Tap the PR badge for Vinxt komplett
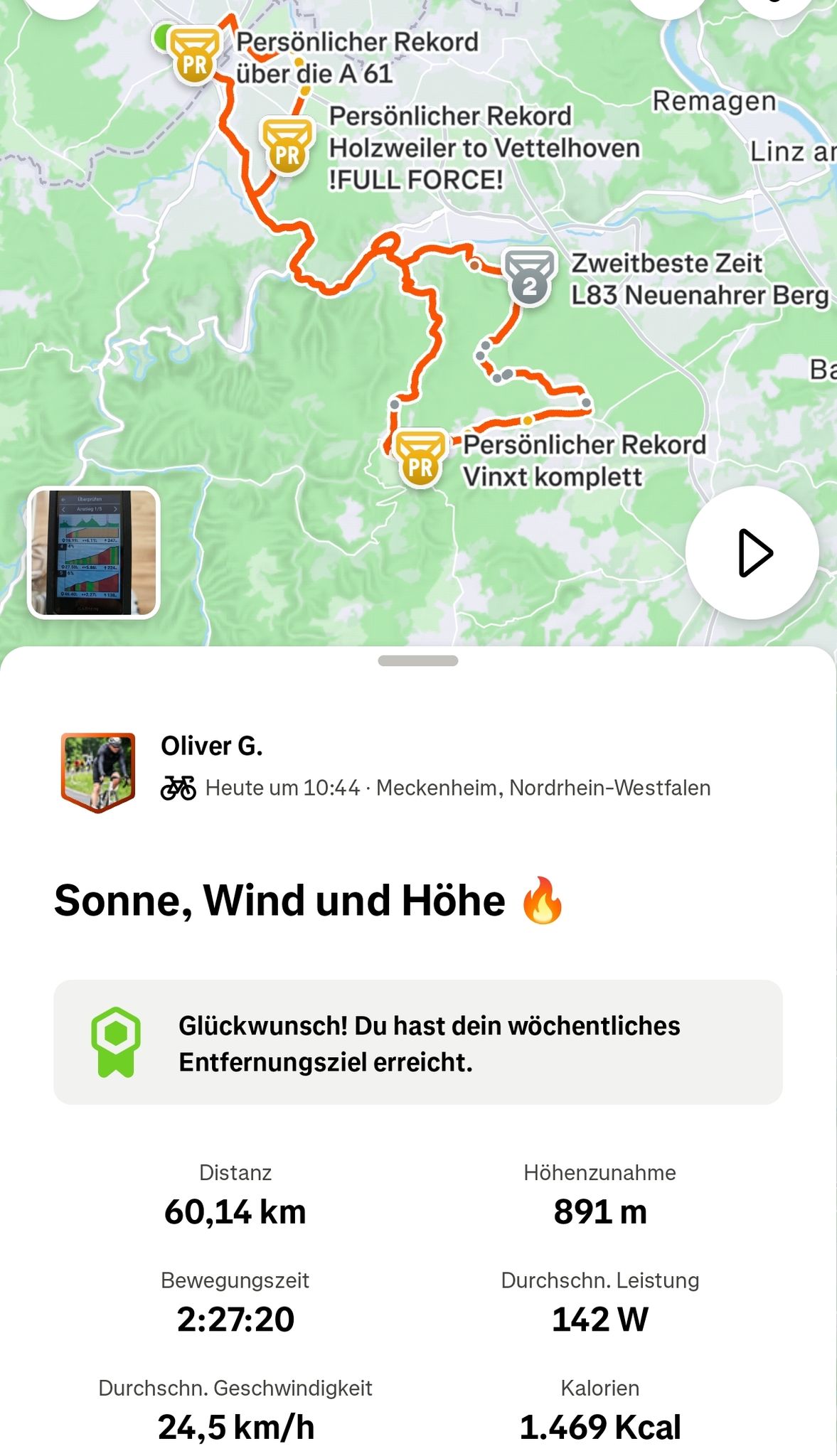837x1456 pixels. pos(420,459)
